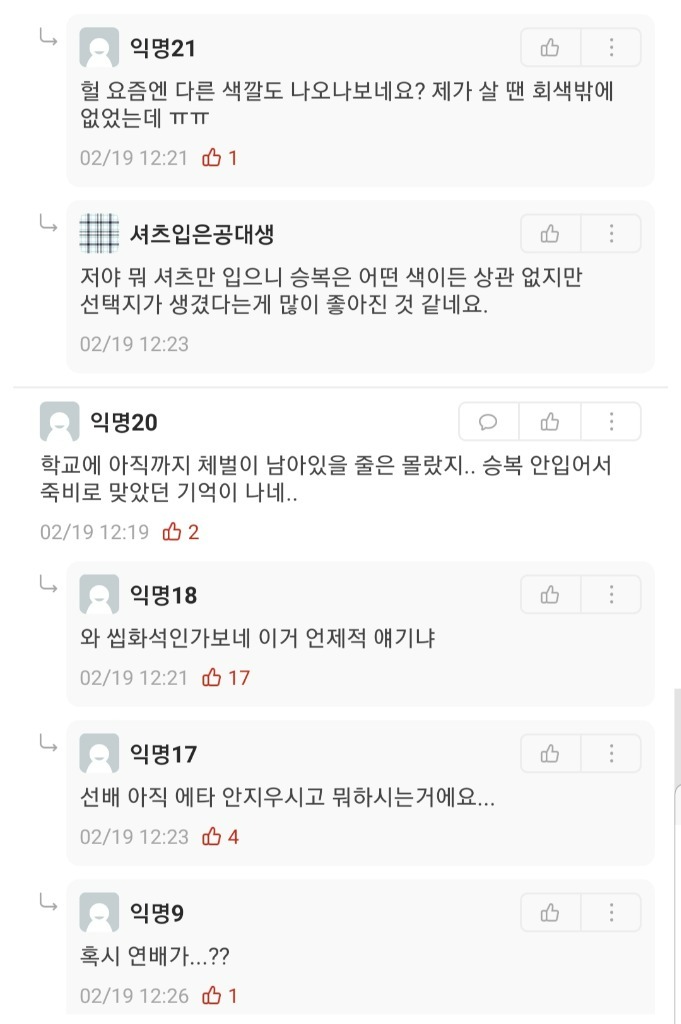Viewport: 681px width, 1024px height.
Task: Like 익명20's comment
Action: [550, 422]
